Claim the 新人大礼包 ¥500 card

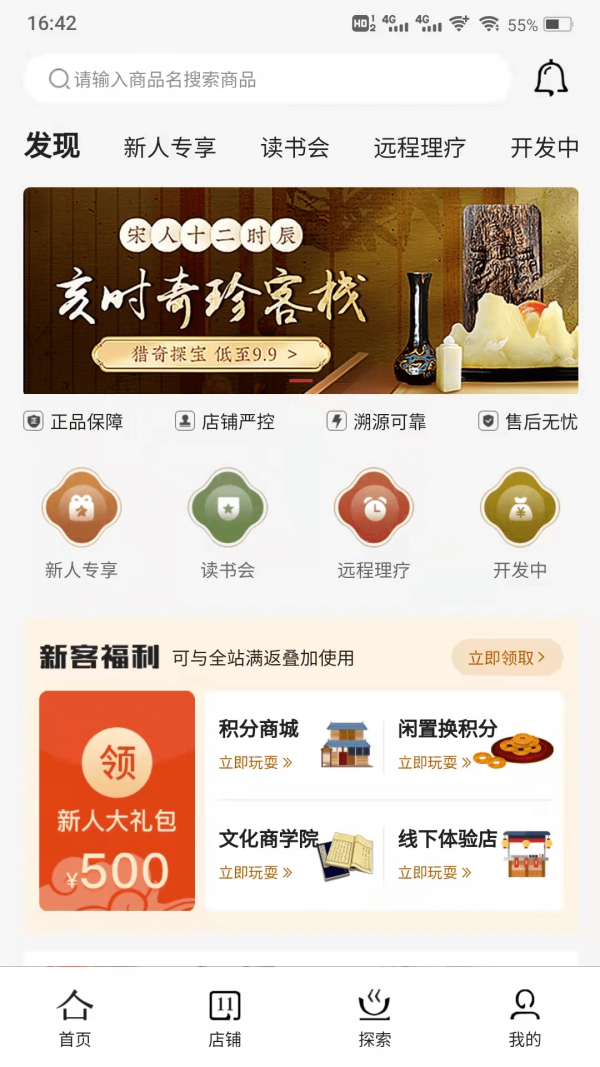click(x=117, y=800)
